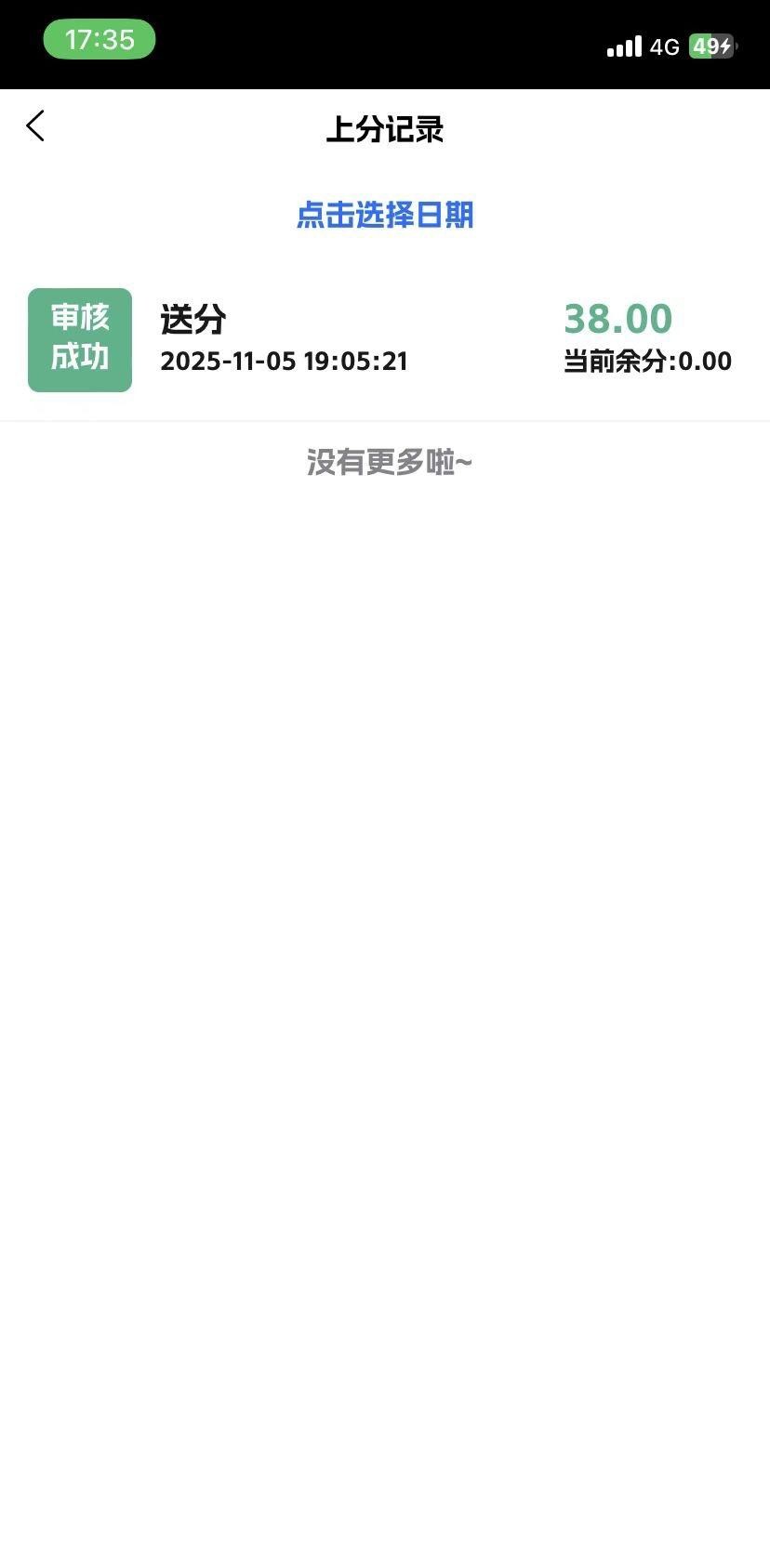Open the 送分 38.00 record
Viewport: 770px width, 1568px height.
[384, 340]
